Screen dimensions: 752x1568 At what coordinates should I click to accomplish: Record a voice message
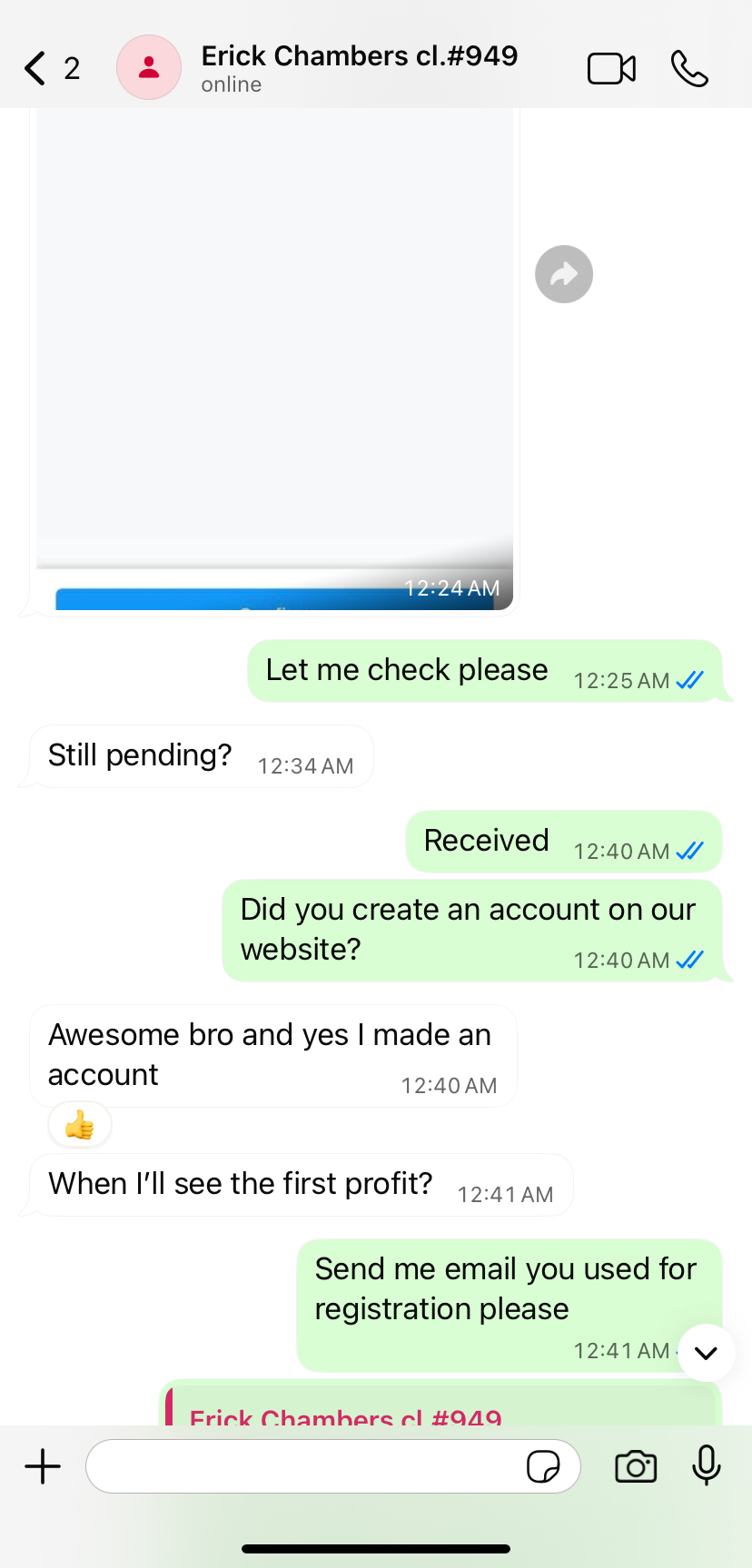click(706, 1464)
